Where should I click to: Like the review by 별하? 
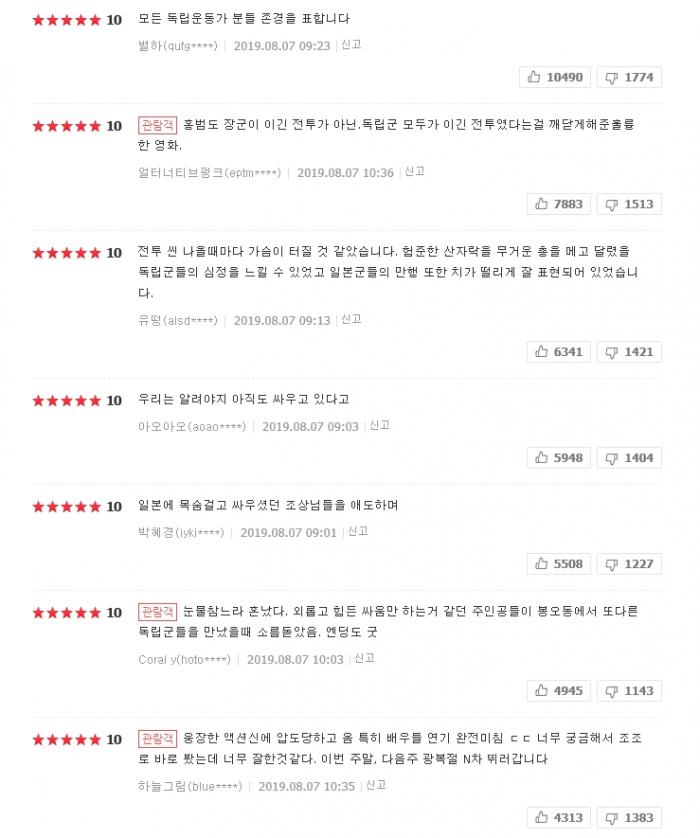[x=556, y=77]
